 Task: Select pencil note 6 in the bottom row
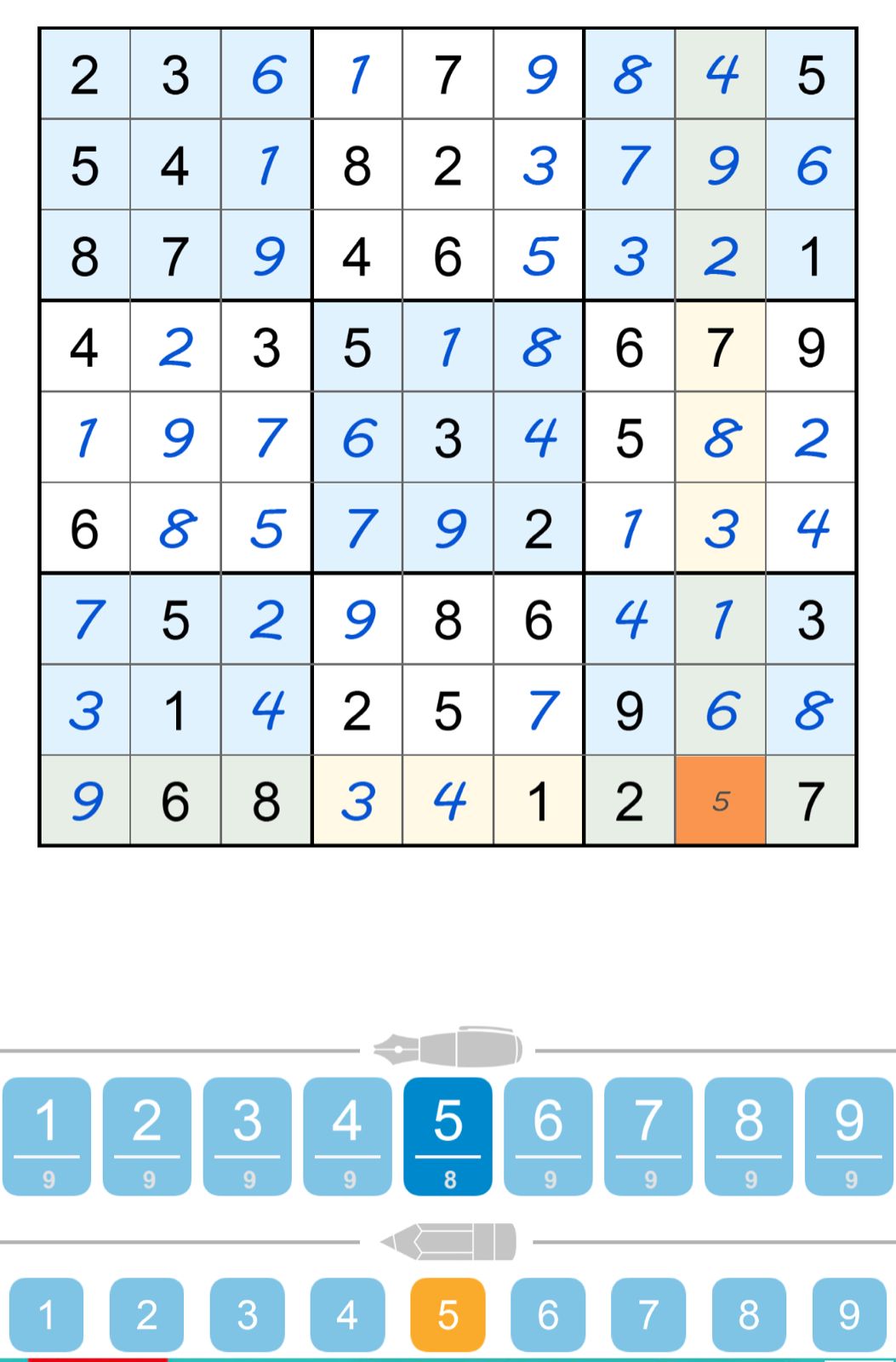click(548, 1314)
